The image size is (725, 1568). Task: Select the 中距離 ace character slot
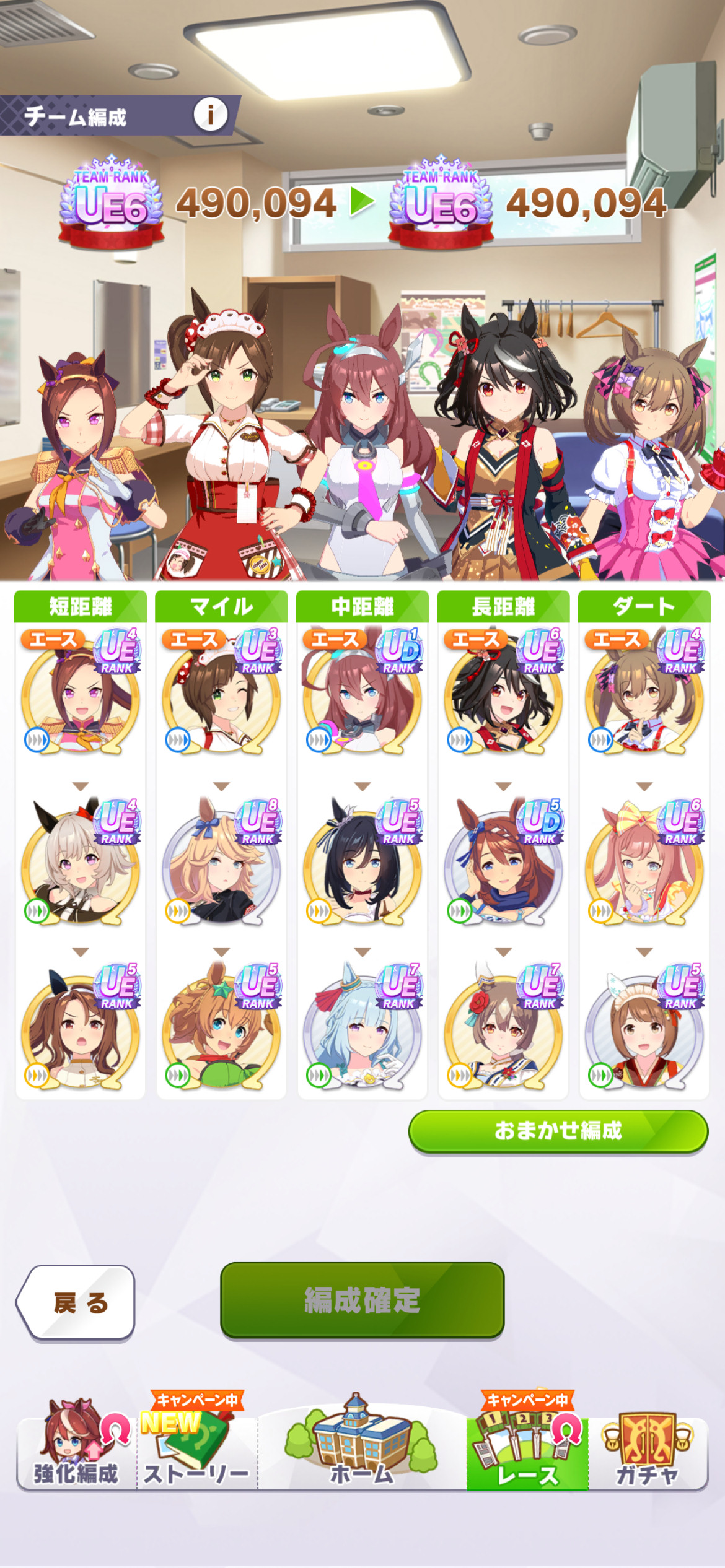point(362,691)
